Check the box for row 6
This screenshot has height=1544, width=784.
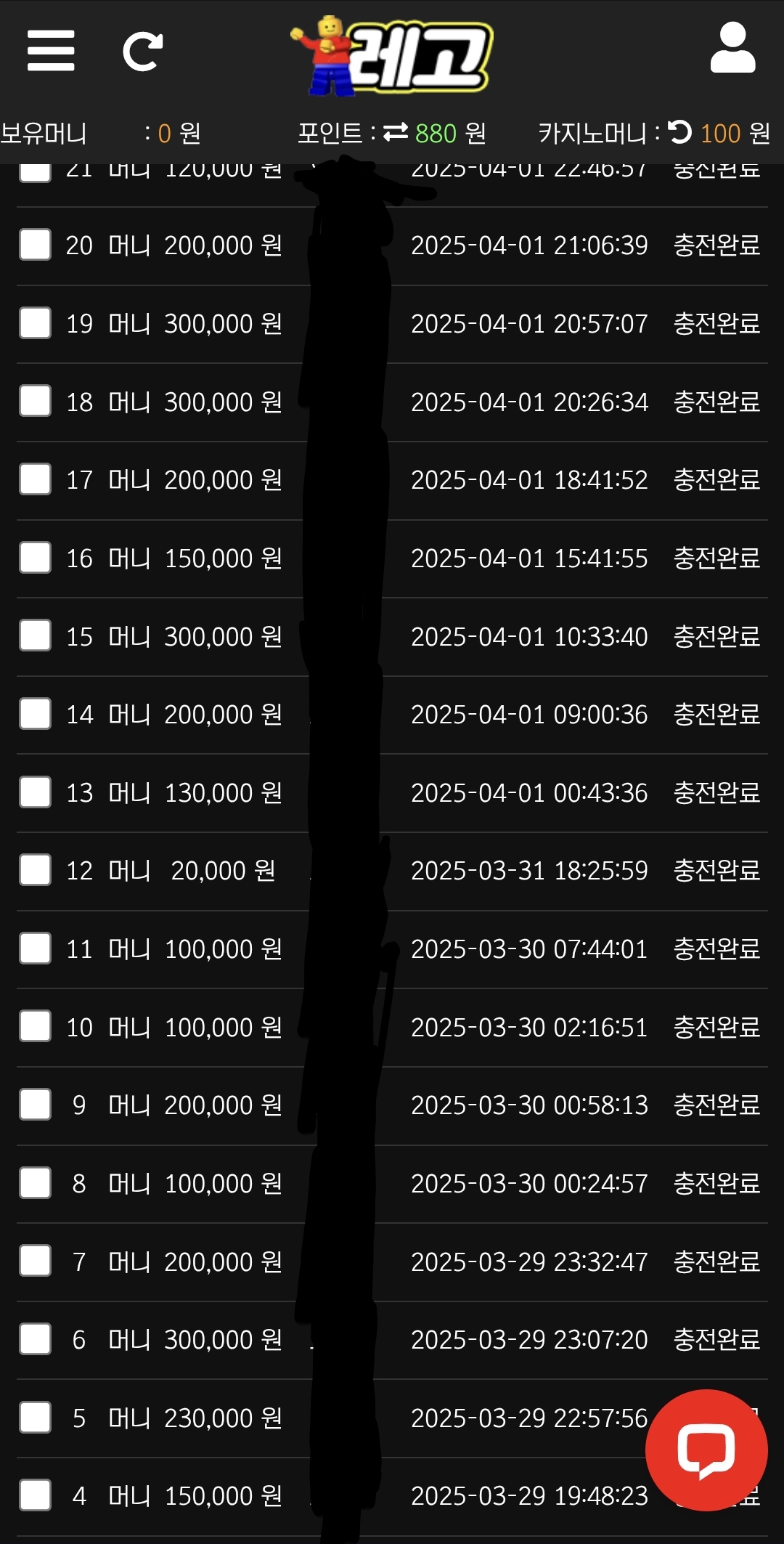click(x=35, y=1339)
